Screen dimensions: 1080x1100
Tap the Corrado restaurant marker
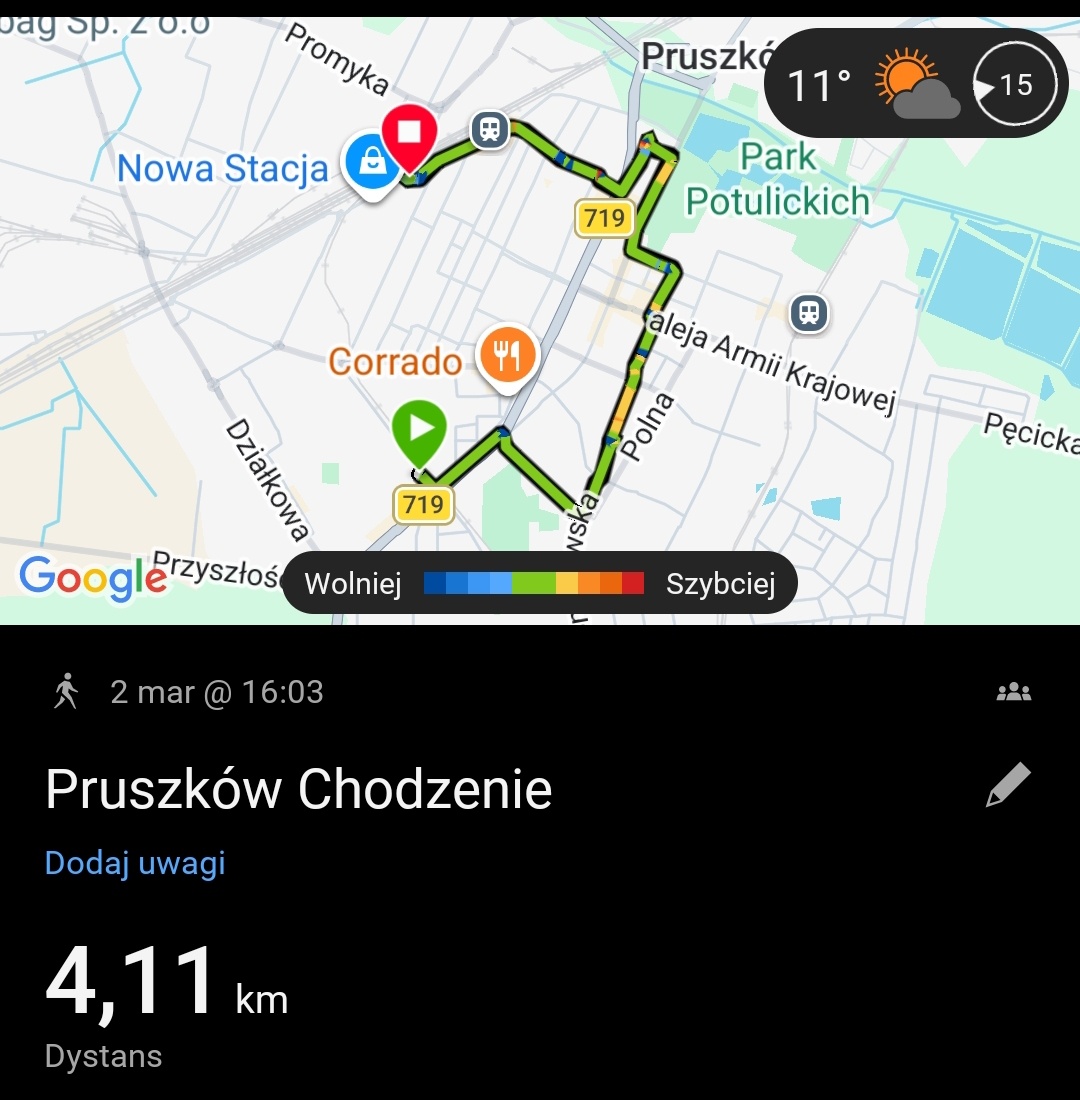coord(509,355)
